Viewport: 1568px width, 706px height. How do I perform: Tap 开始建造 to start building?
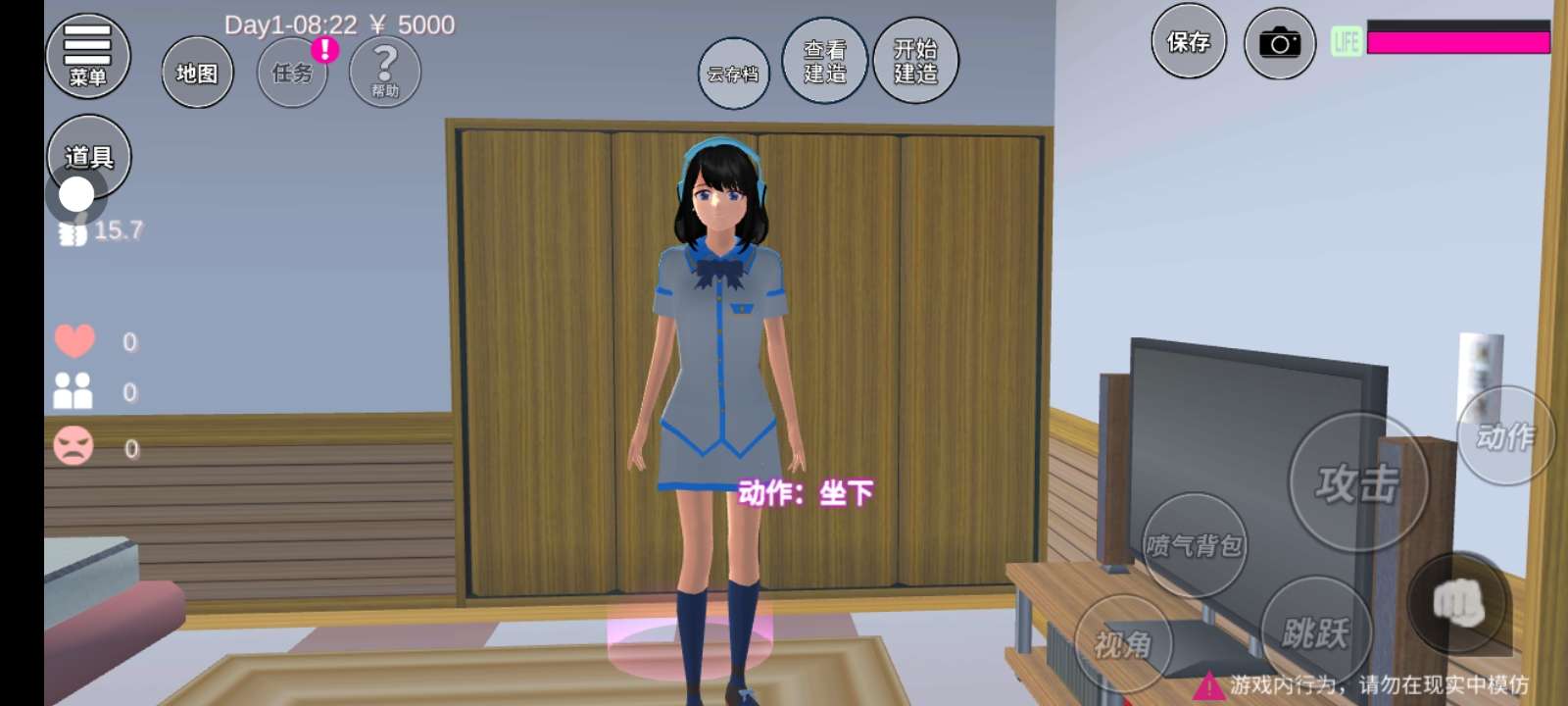[915, 61]
